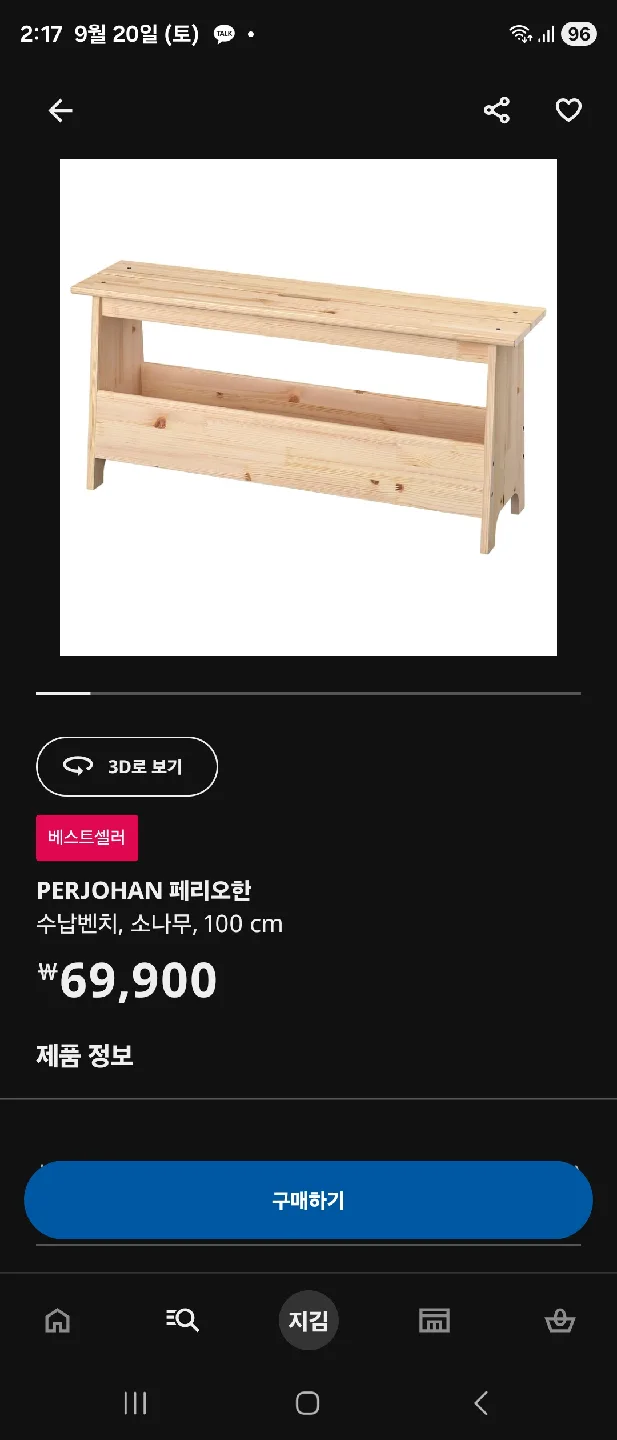Screen dimensions: 617x1440
Task: Share this PERJOHAN product
Action: coord(497,110)
